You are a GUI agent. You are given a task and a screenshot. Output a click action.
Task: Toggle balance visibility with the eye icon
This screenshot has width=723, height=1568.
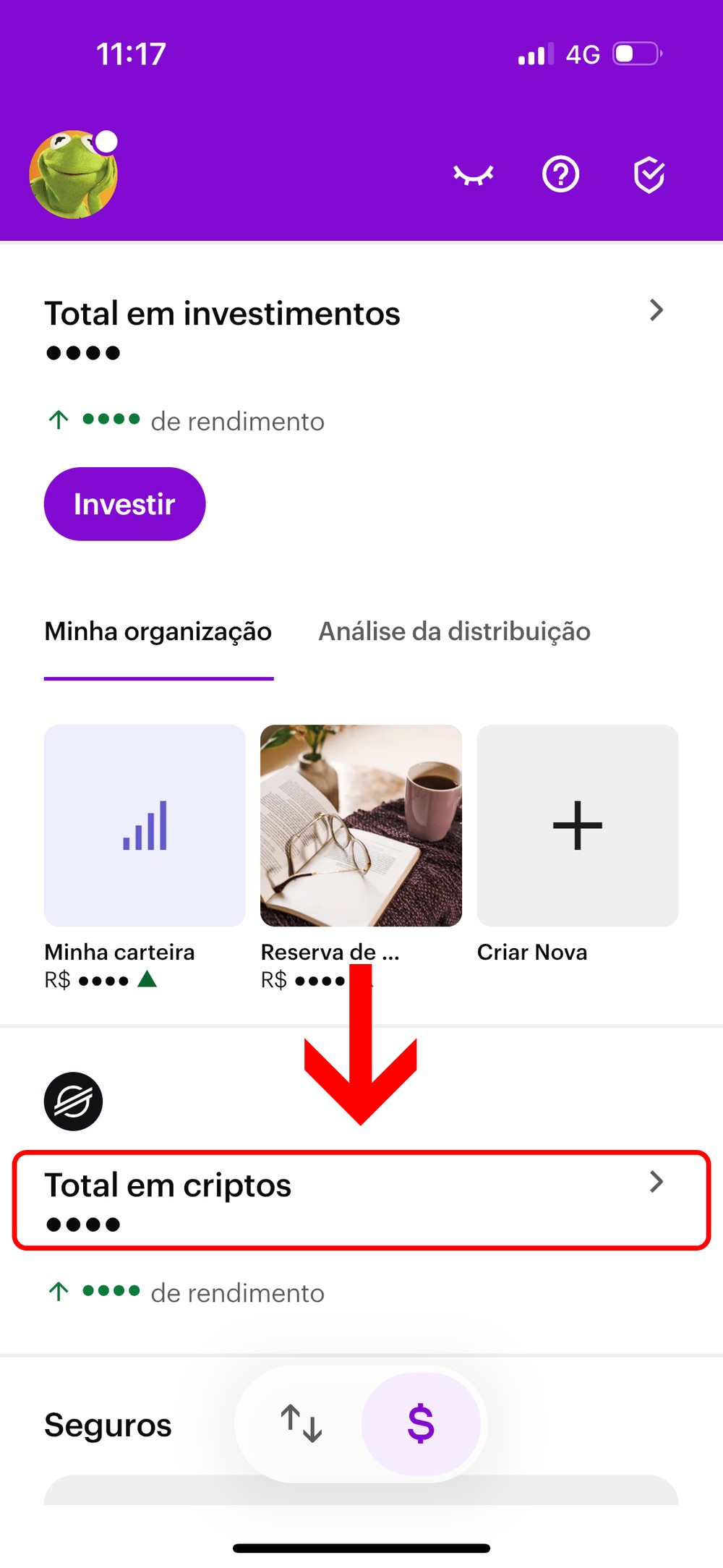pos(474,175)
